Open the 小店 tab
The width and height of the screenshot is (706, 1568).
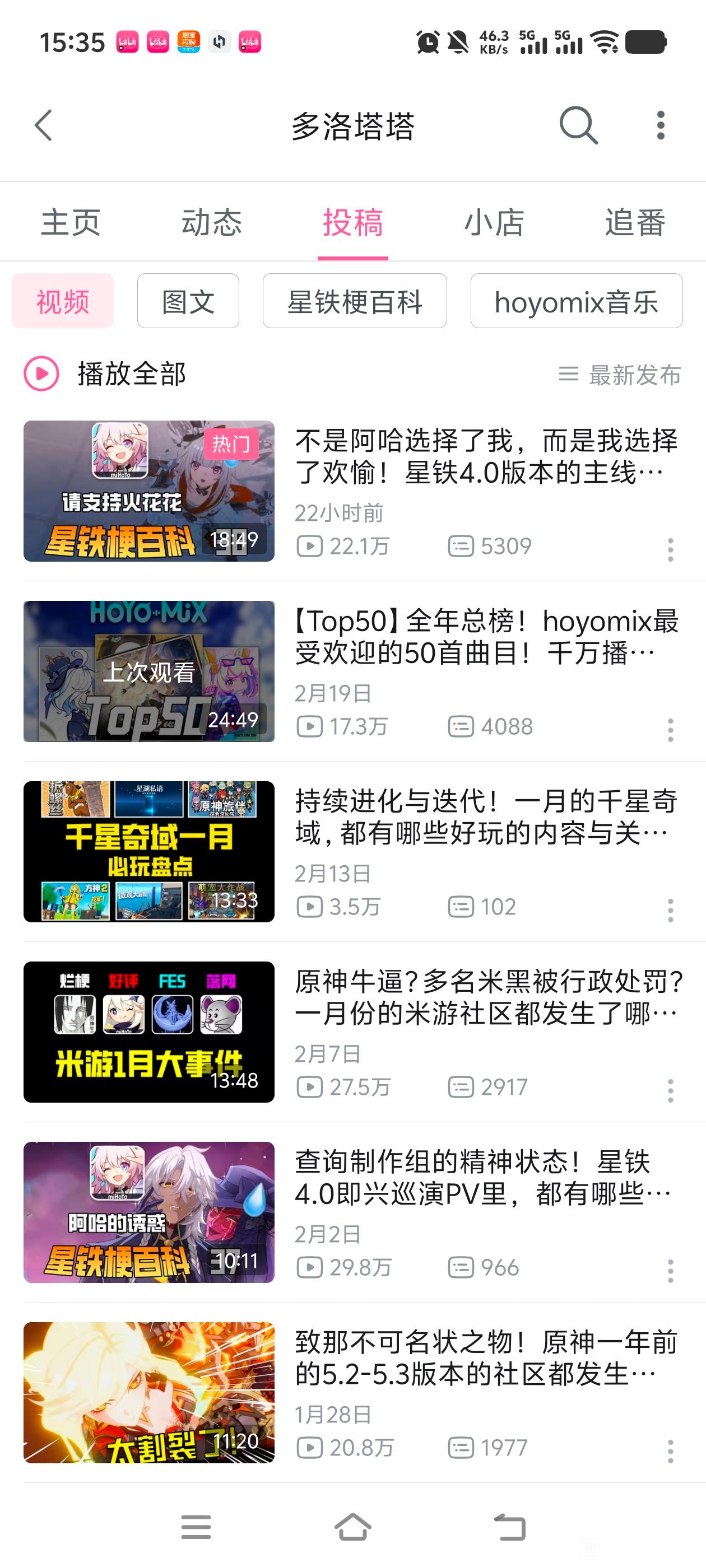(x=494, y=222)
